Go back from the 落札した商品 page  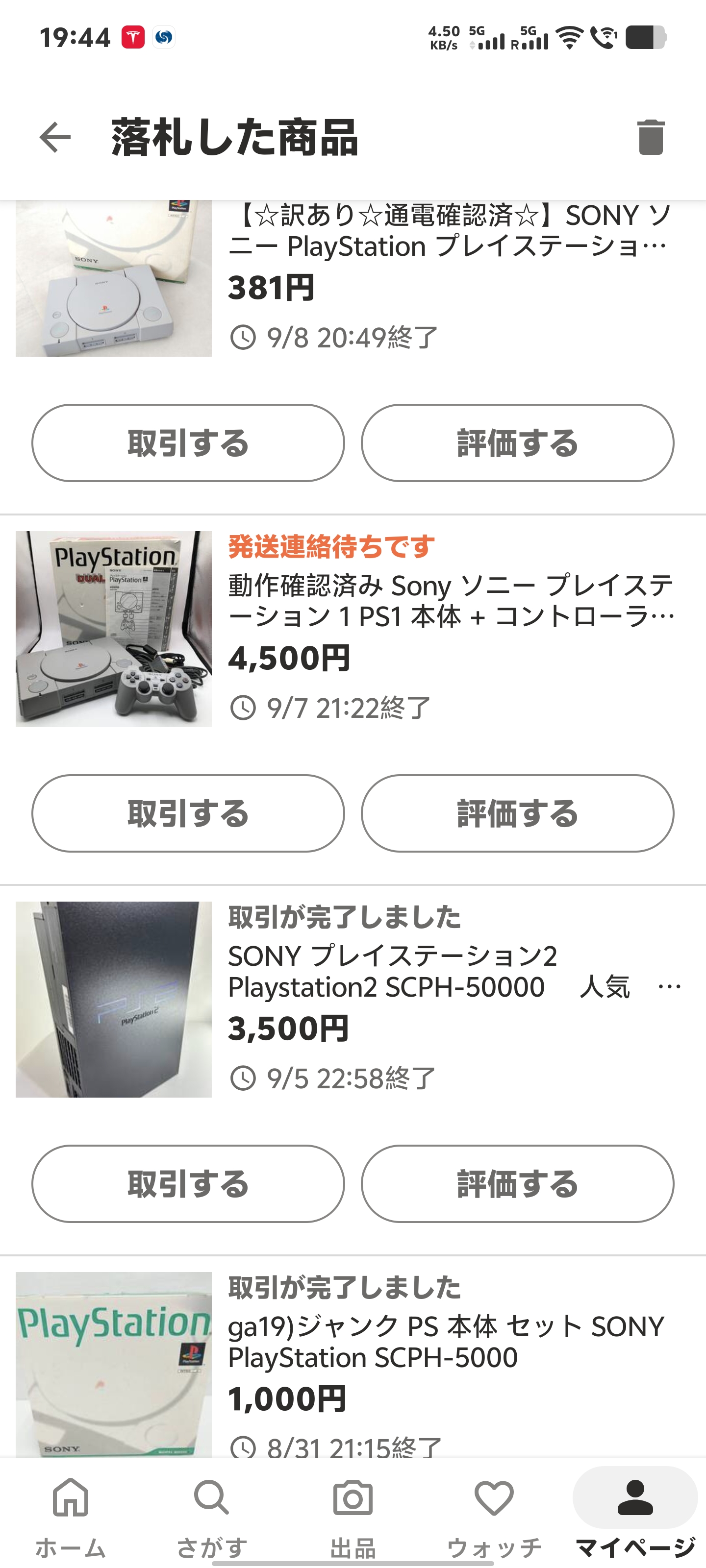point(55,137)
